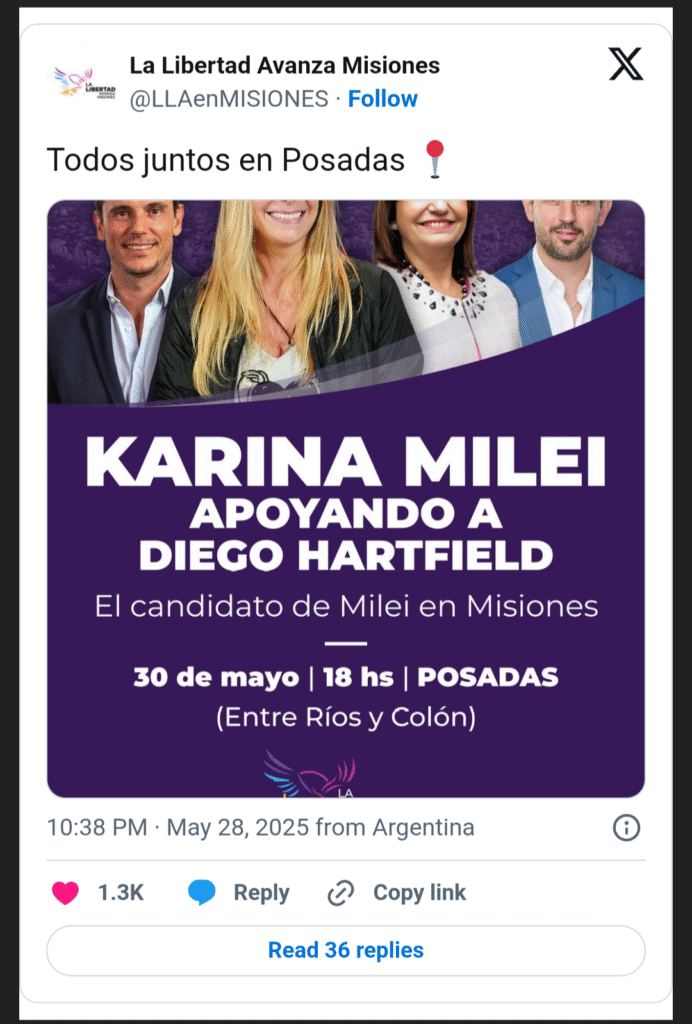Reply to this post
692x1024 pixels.
240,893
